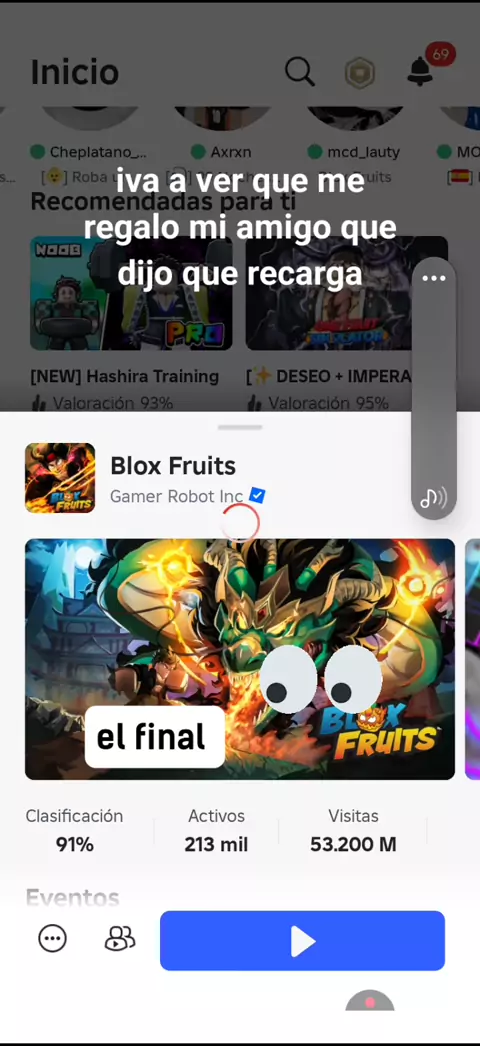Open the Gamer Robot Inc creator page
This screenshot has width=480, height=1046.
click(x=177, y=496)
